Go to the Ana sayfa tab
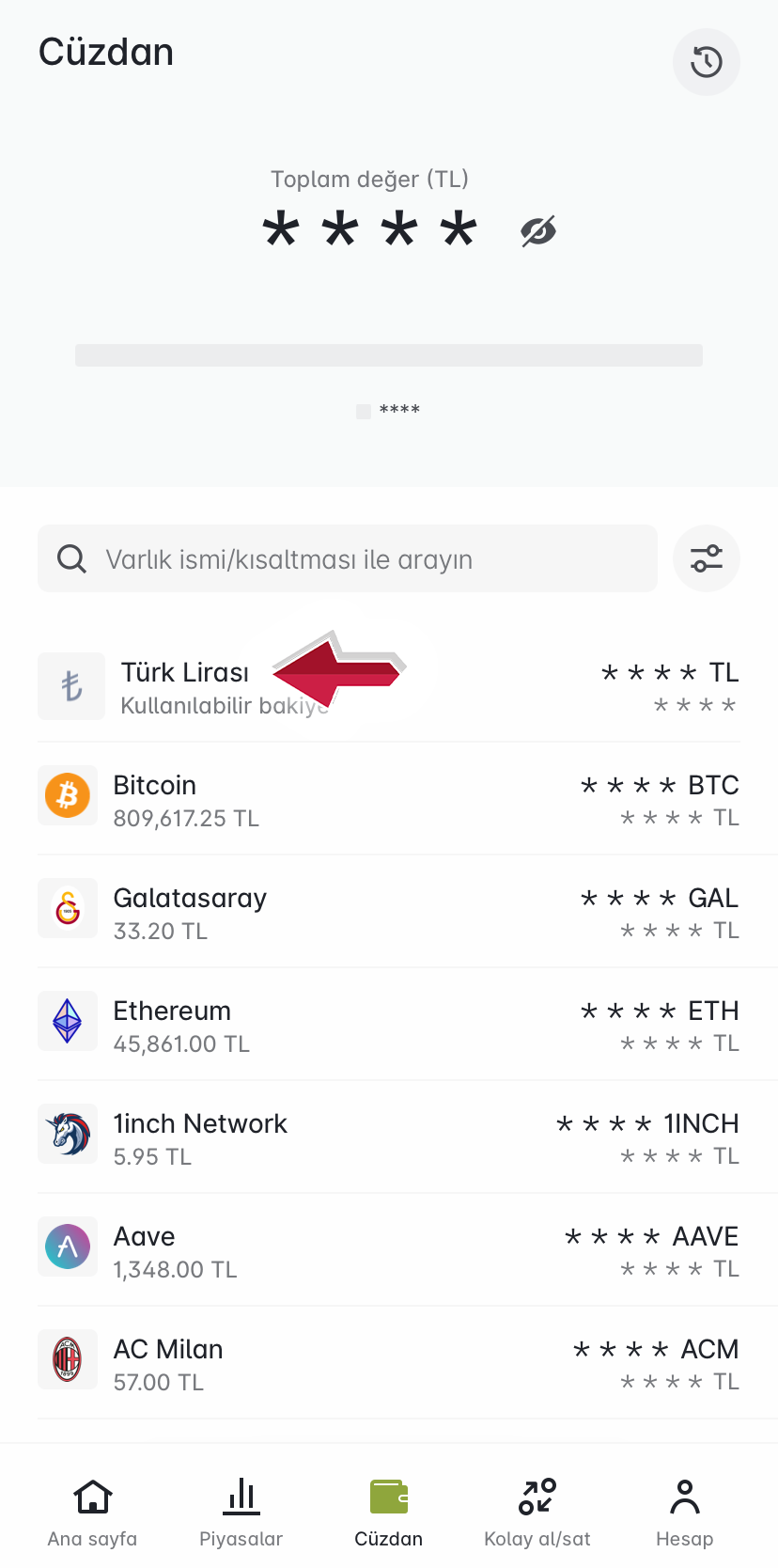The height and width of the screenshot is (1568, 778). click(92, 1512)
